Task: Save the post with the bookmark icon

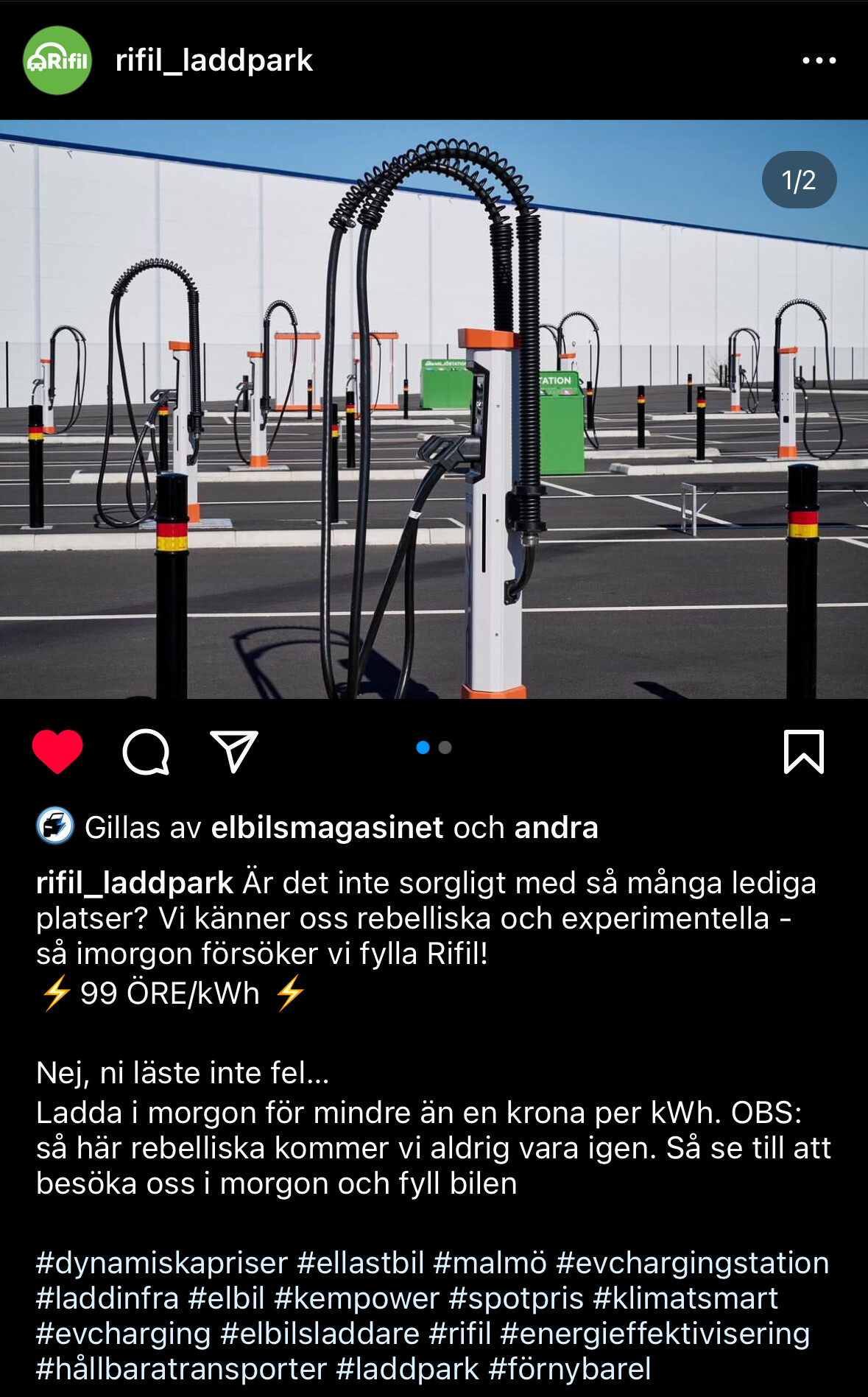Action: [x=804, y=752]
